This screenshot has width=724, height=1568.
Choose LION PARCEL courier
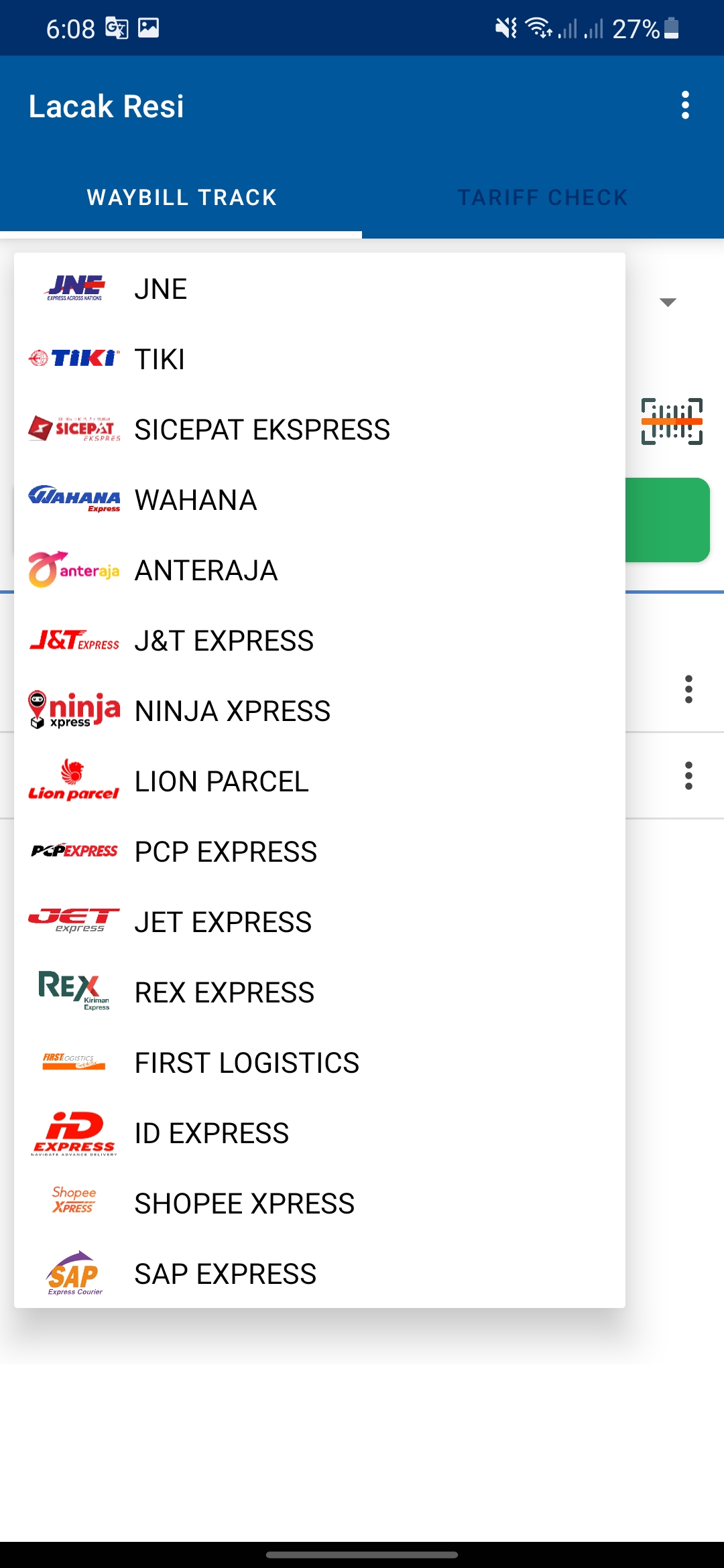point(319,781)
